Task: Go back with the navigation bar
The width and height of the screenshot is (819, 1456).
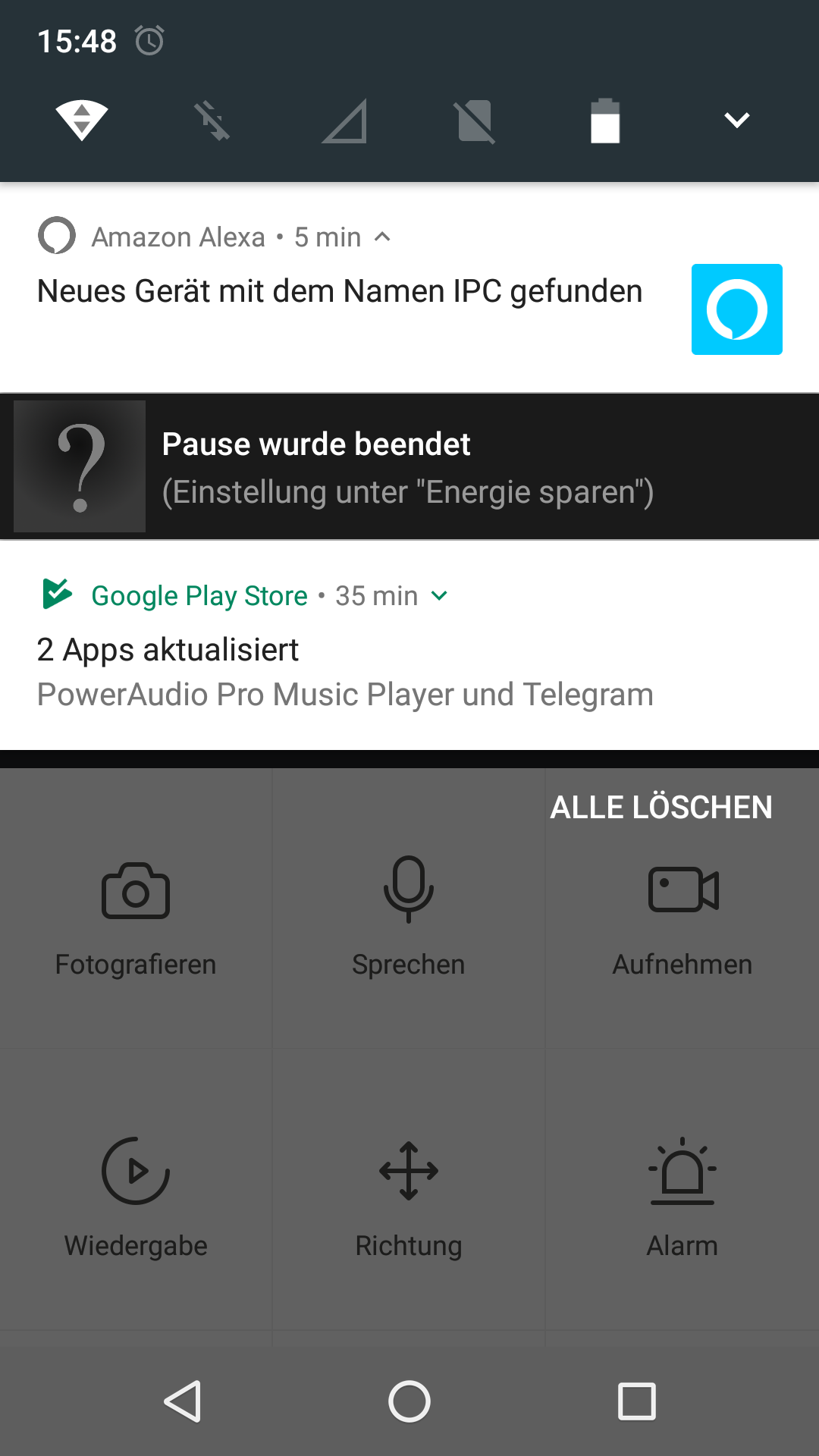Action: click(x=183, y=1401)
